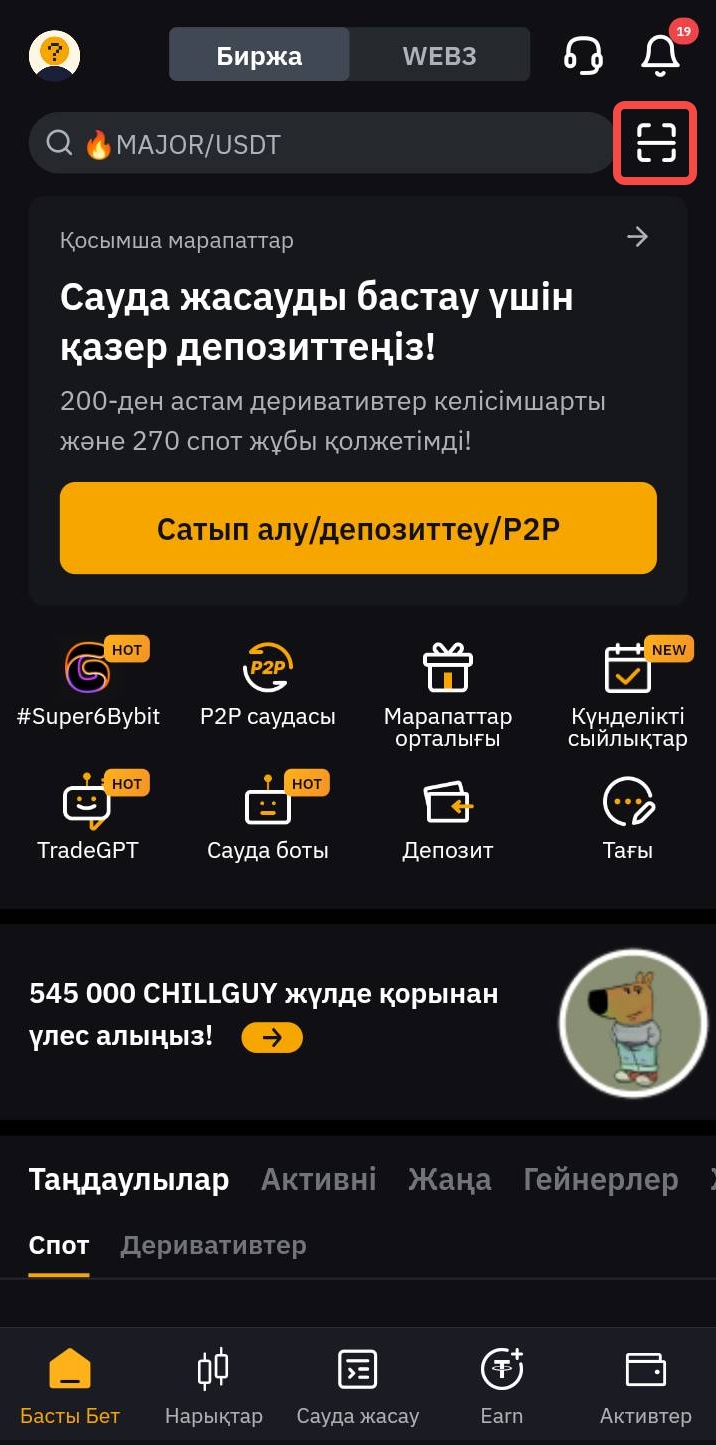Open the QR code scanner
This screenshot has height=1445, width=716.
click(x=656, y=144)
